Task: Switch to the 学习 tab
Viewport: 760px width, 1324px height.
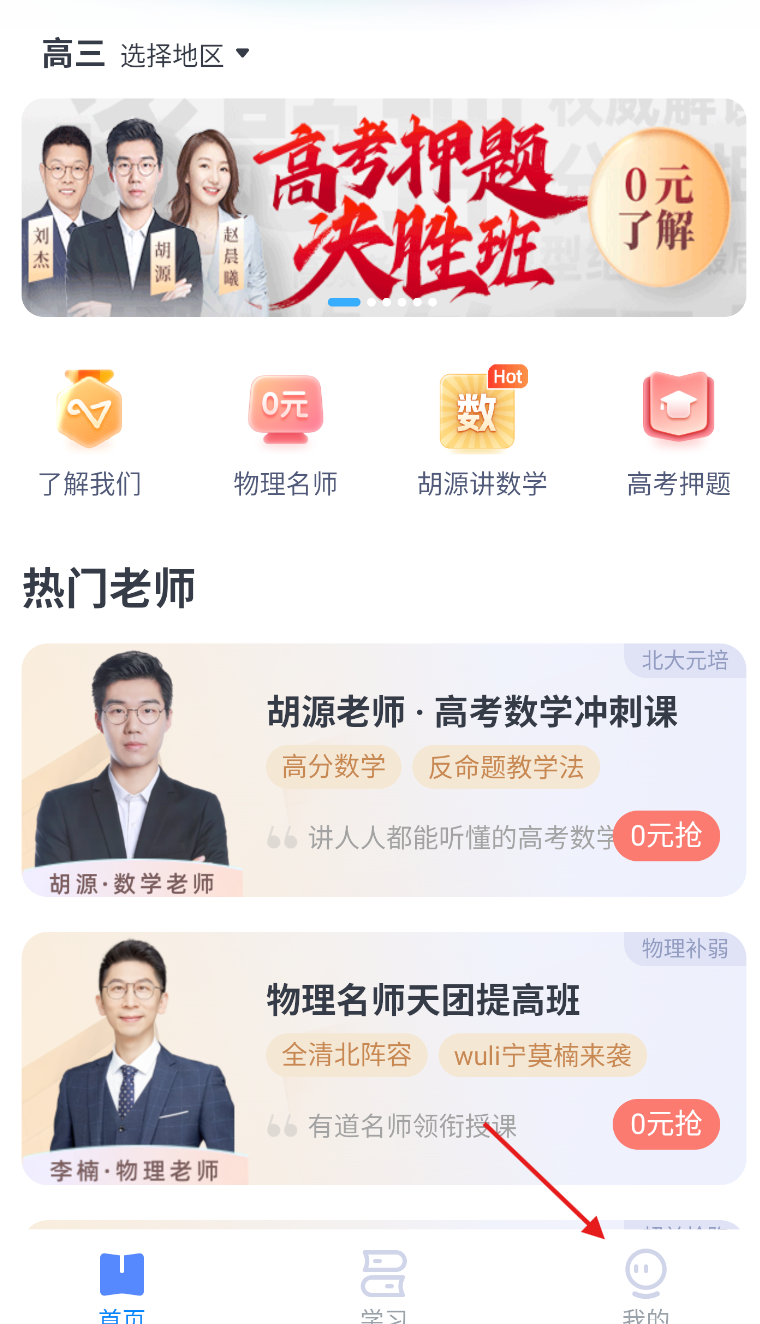Action: point(384,1286)
